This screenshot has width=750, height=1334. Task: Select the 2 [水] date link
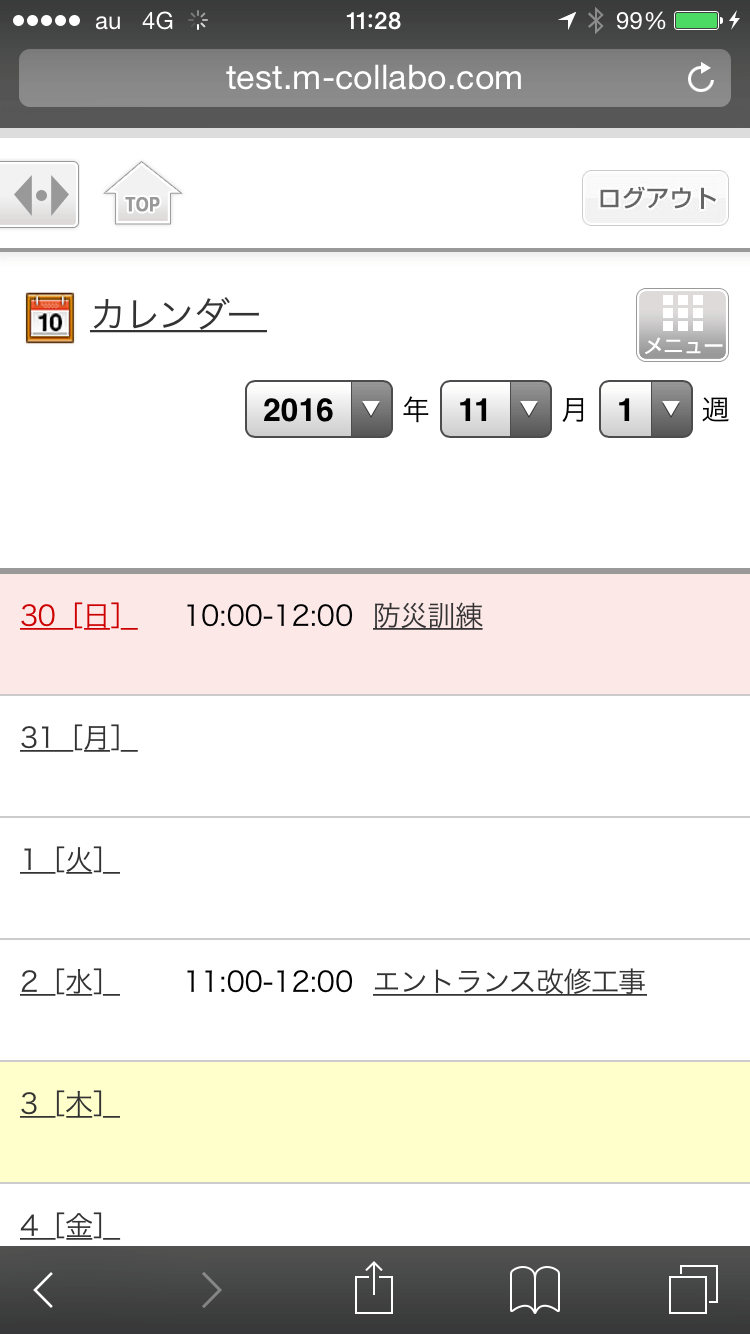[x=70, y=982]
